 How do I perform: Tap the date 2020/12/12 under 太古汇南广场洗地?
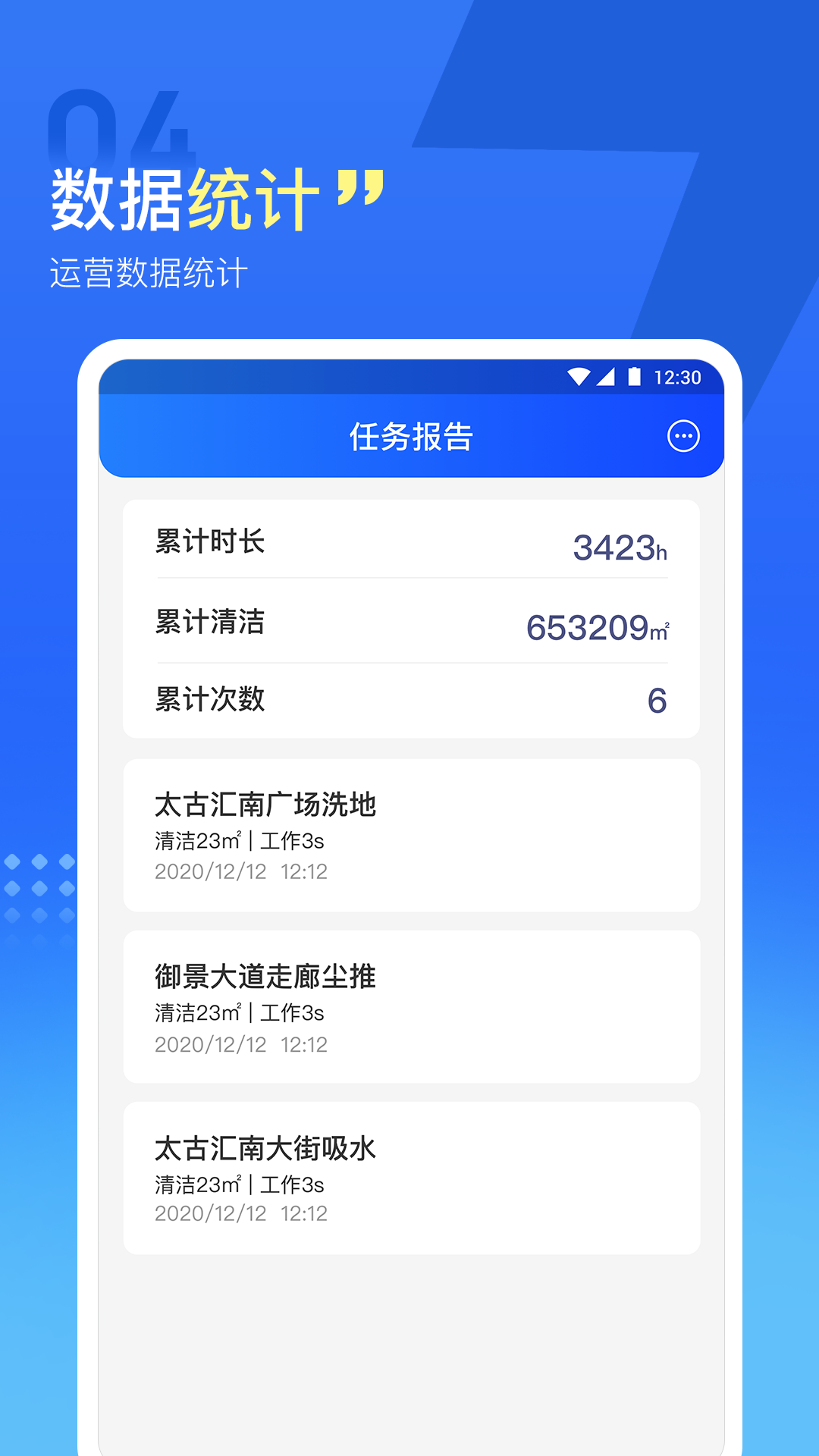[x=240, y=871]
